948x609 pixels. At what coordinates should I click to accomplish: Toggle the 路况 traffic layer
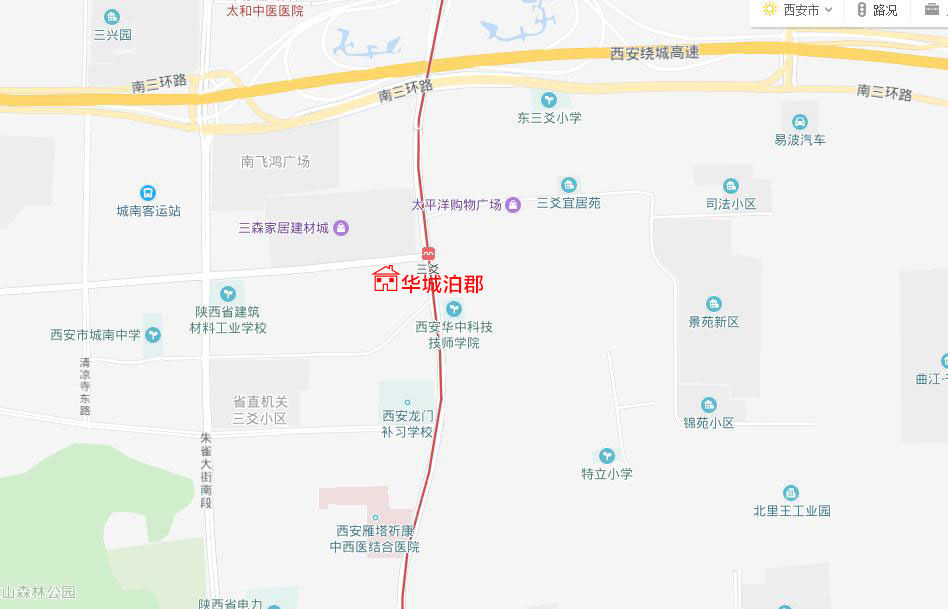[878, 10]
